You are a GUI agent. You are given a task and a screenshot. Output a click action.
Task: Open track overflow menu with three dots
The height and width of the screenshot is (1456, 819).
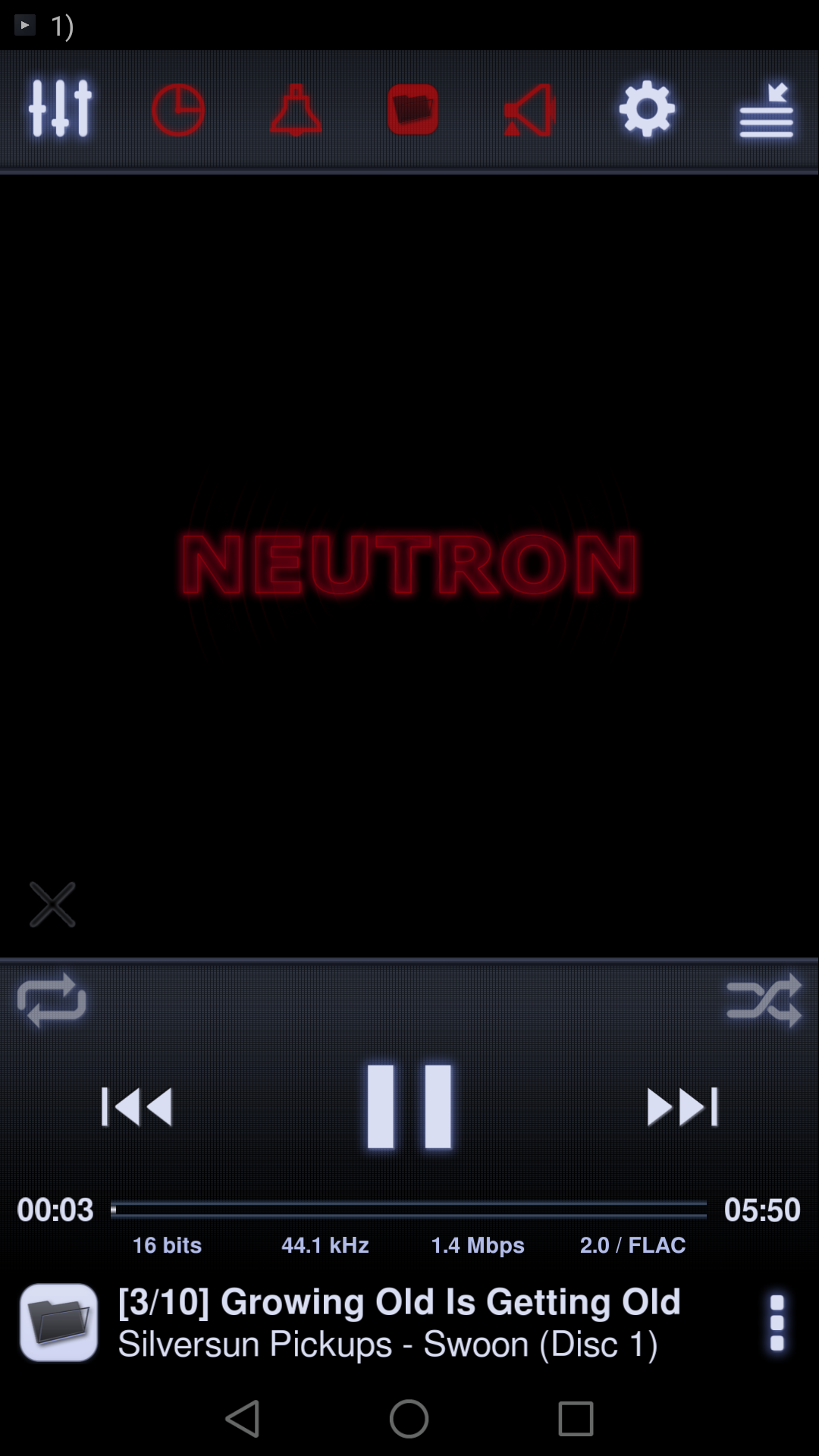(x=777, y=1323)
